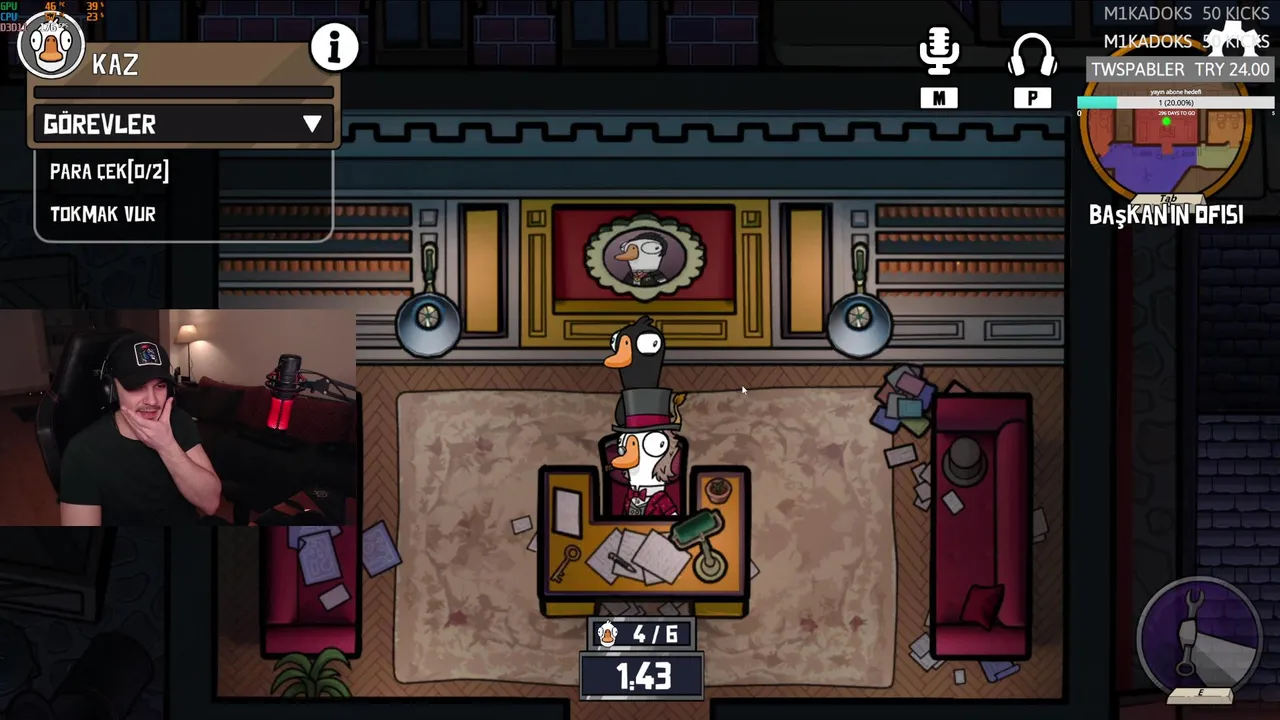Open the info icon next to Kaz

tap(334, 47)
